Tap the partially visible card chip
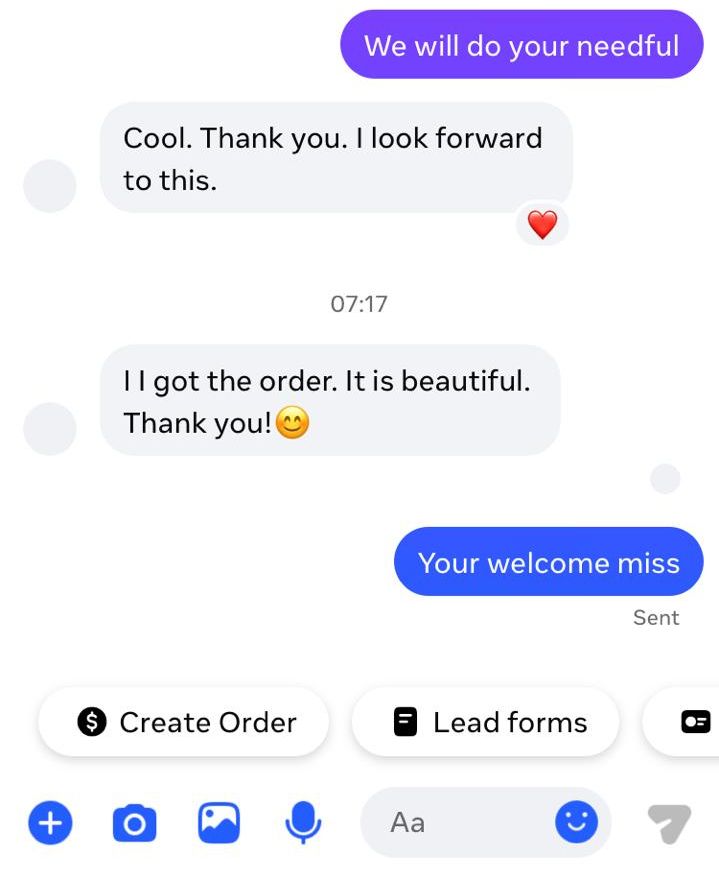Image resolution: width=719 pixels, height=873 pixels. pos(692,722)
